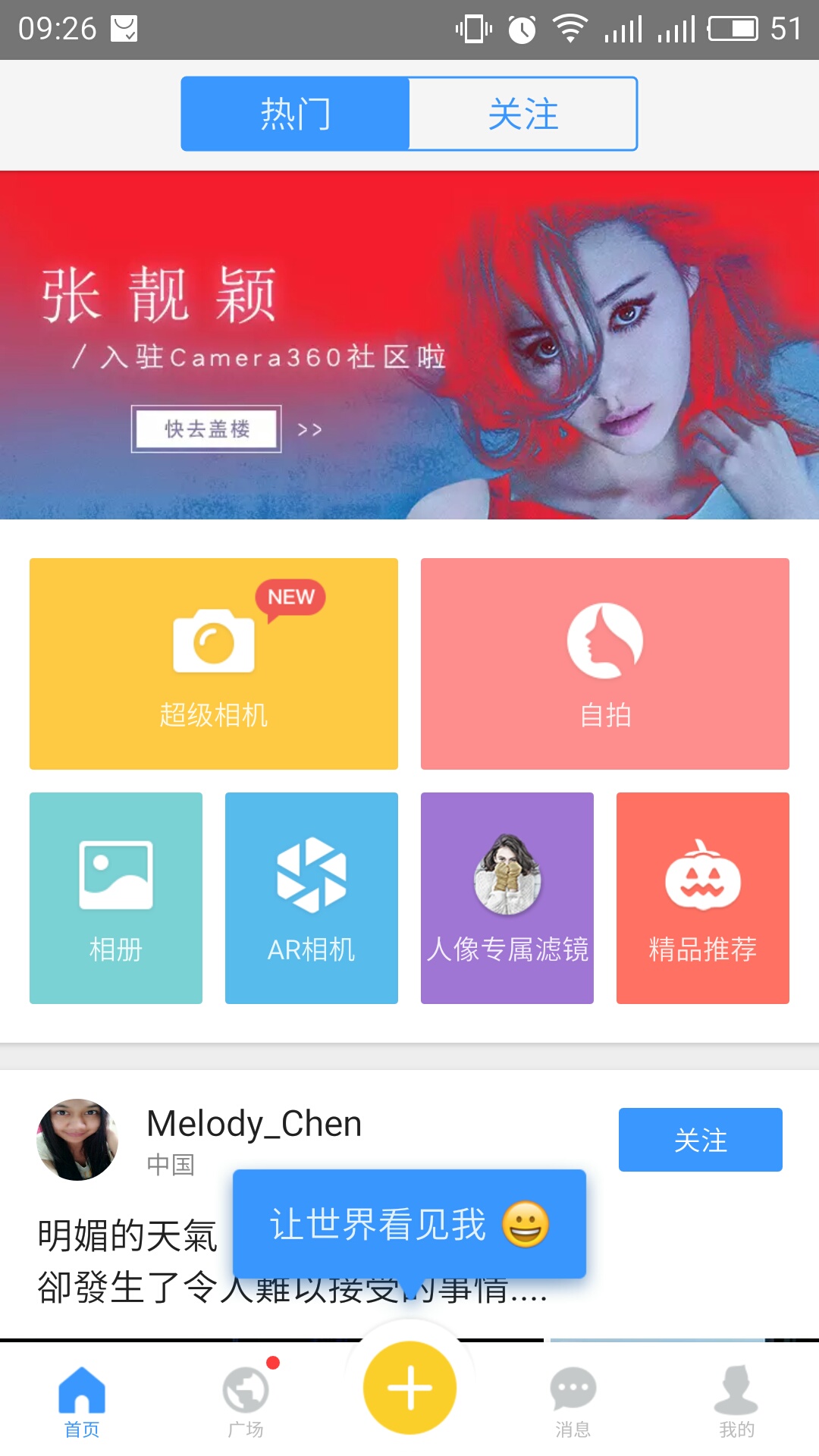Tap the NEW badge on super camera
This screenshot has height=1456, width=819.
[290, 597]
